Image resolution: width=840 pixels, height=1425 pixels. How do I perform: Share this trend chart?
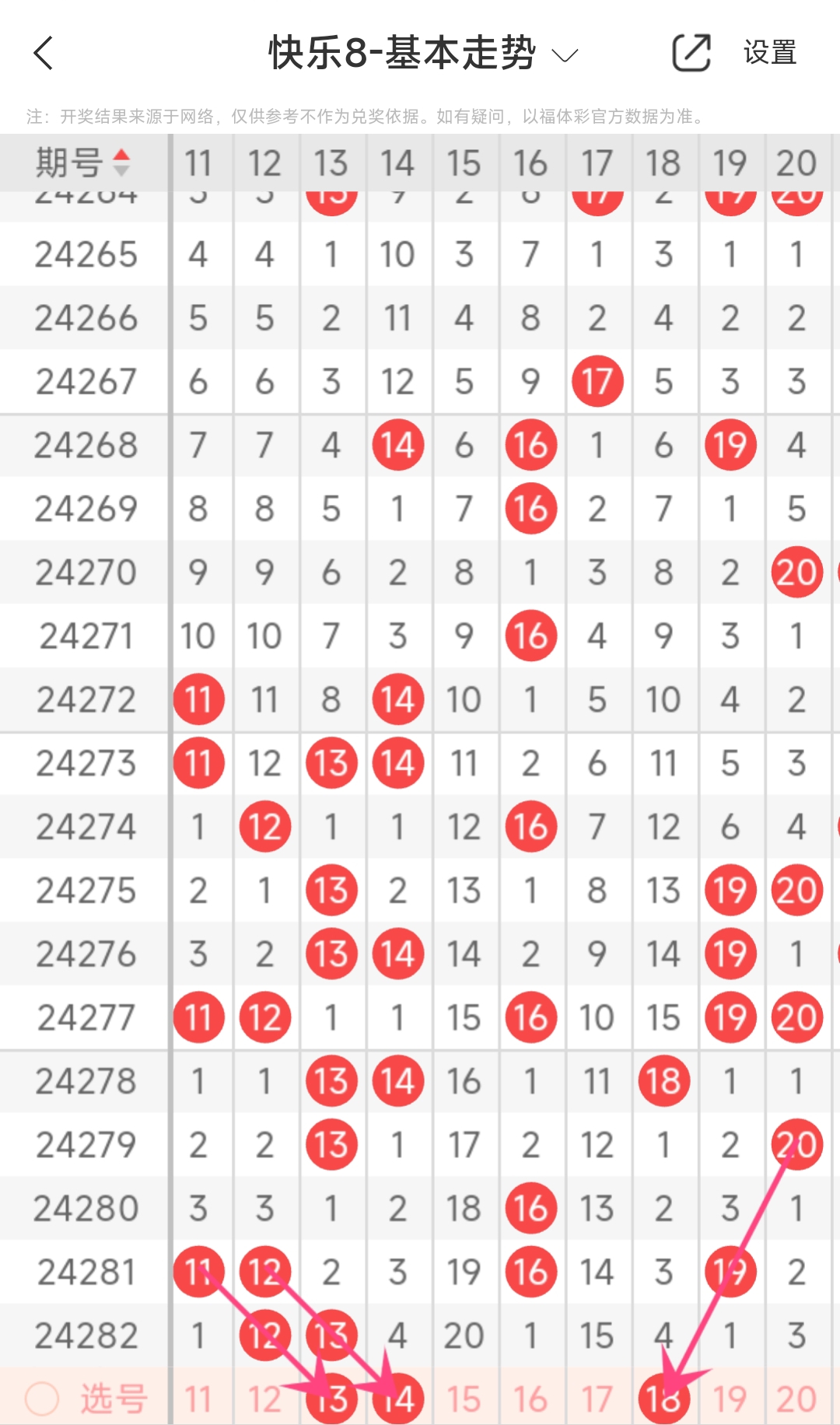(691, 53)
